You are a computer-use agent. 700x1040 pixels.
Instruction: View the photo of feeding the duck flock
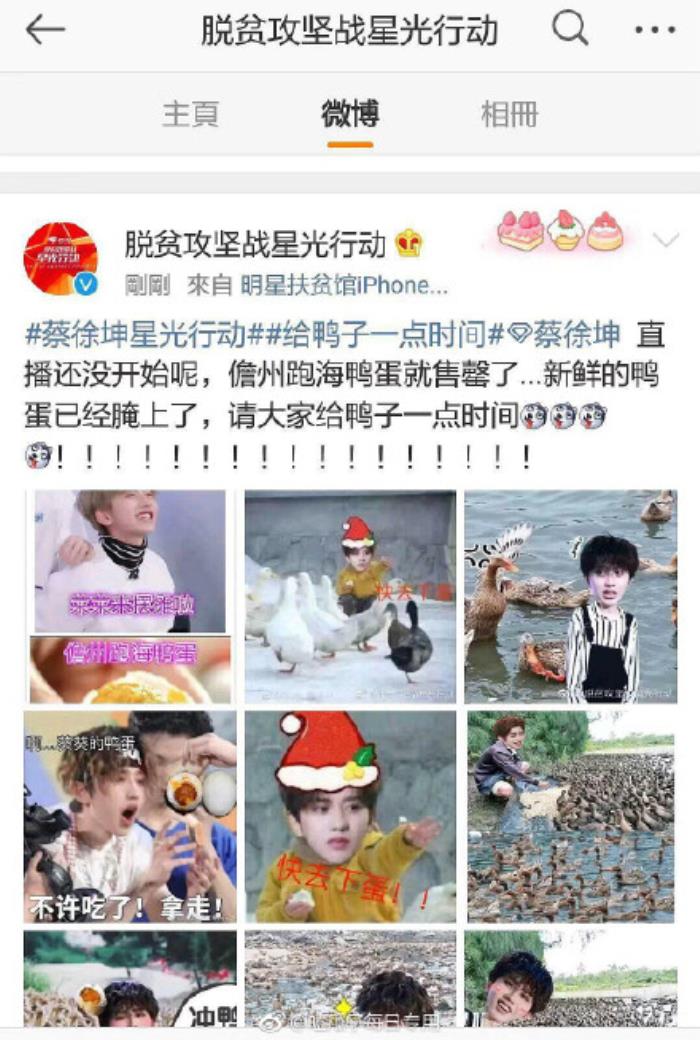click(x=570, y=816)
